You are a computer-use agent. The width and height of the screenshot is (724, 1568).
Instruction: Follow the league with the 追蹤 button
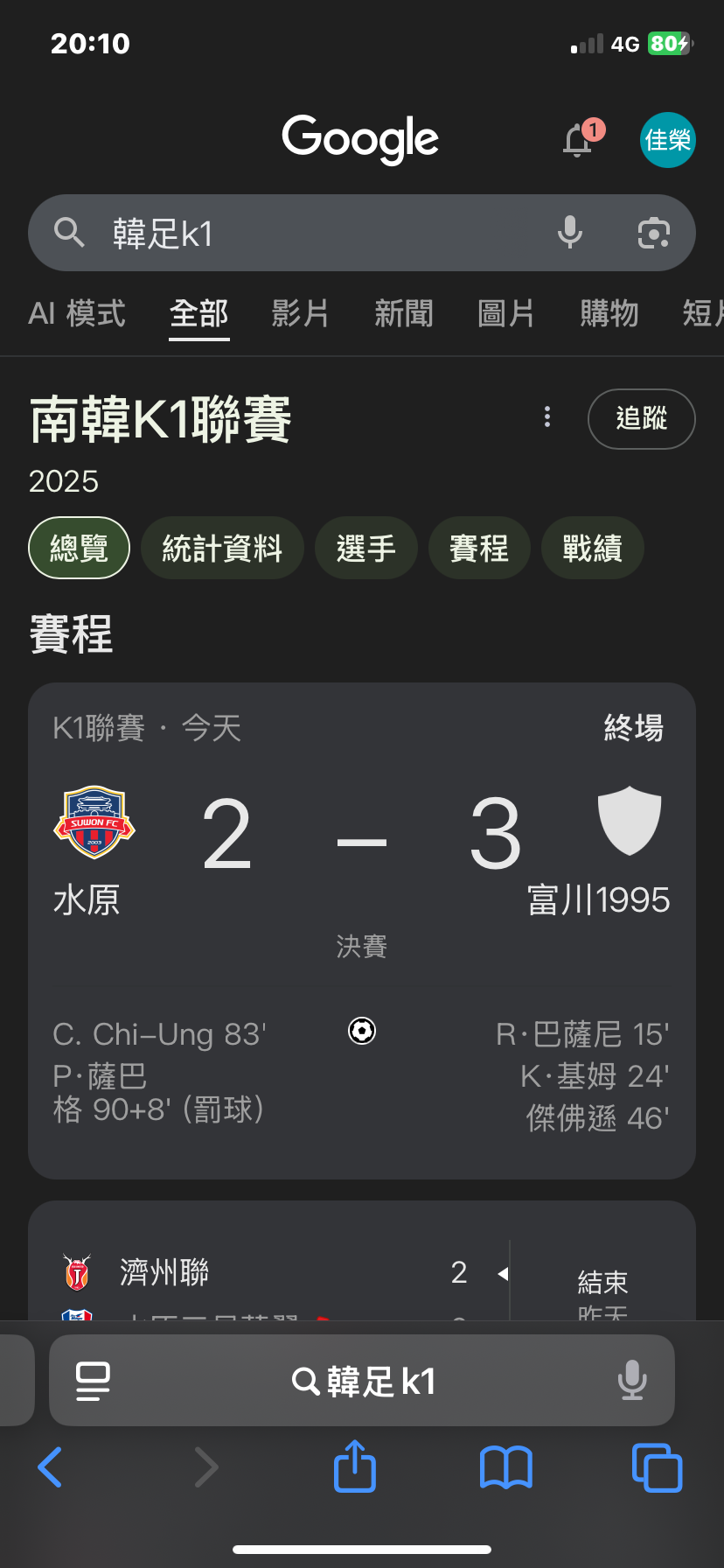[x=641, y=418]
